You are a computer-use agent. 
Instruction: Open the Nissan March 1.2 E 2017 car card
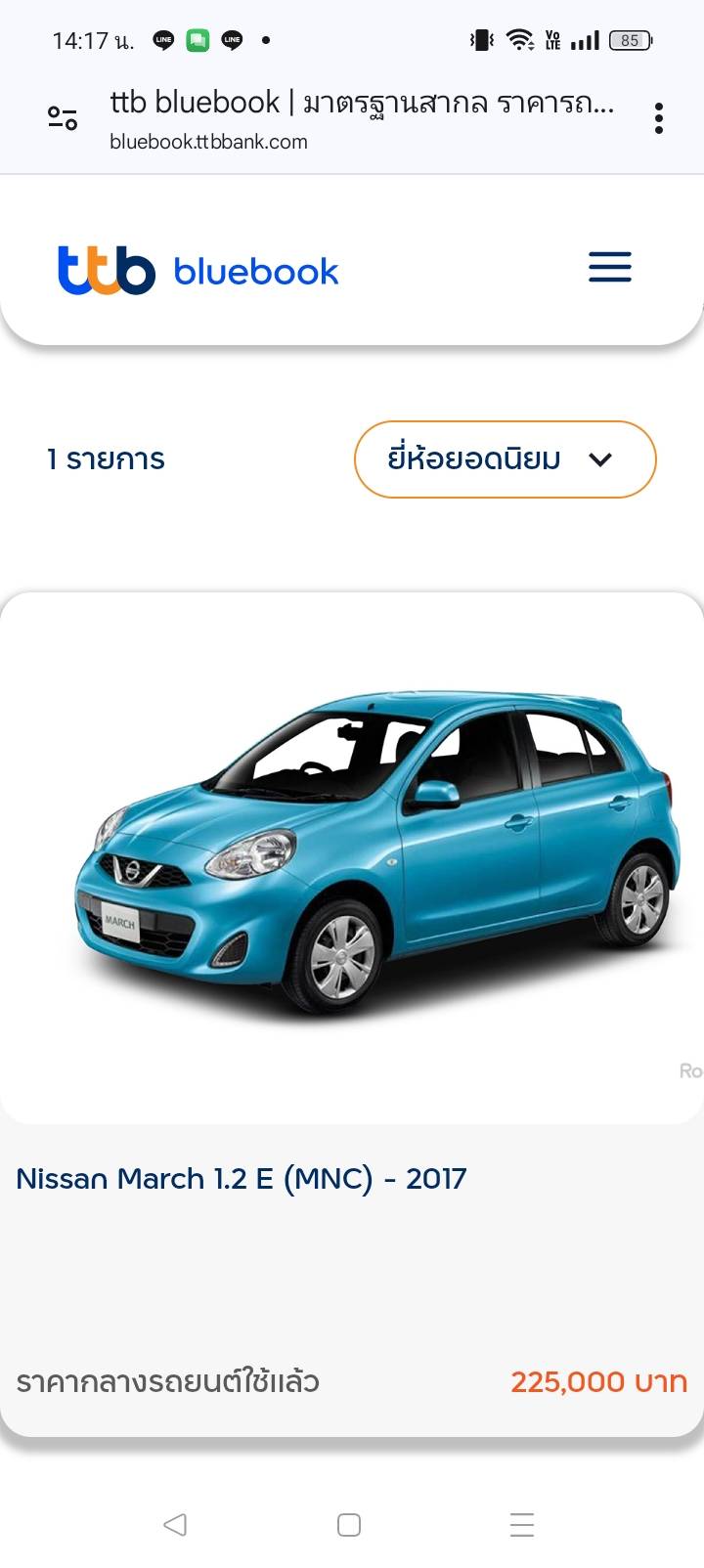click(x=352, y=1014)
